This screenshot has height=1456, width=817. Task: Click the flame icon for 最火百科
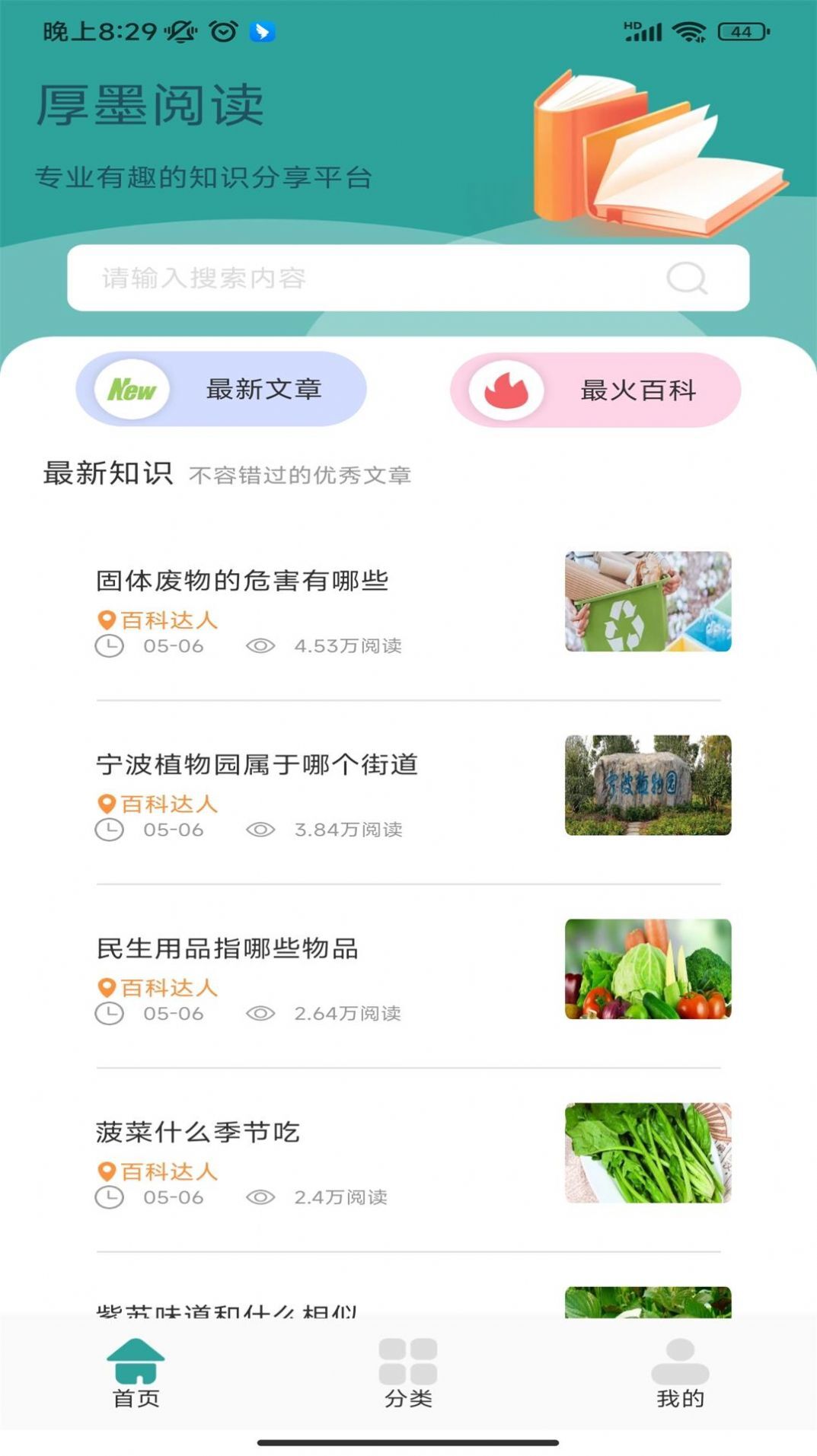(506, 389)
